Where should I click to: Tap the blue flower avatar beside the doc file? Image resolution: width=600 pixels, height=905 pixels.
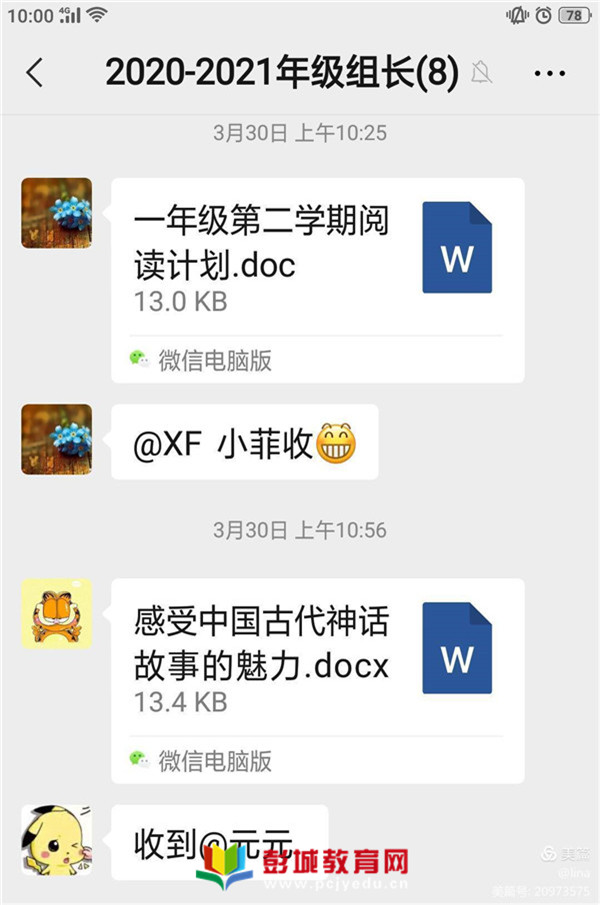click(57, 213)
